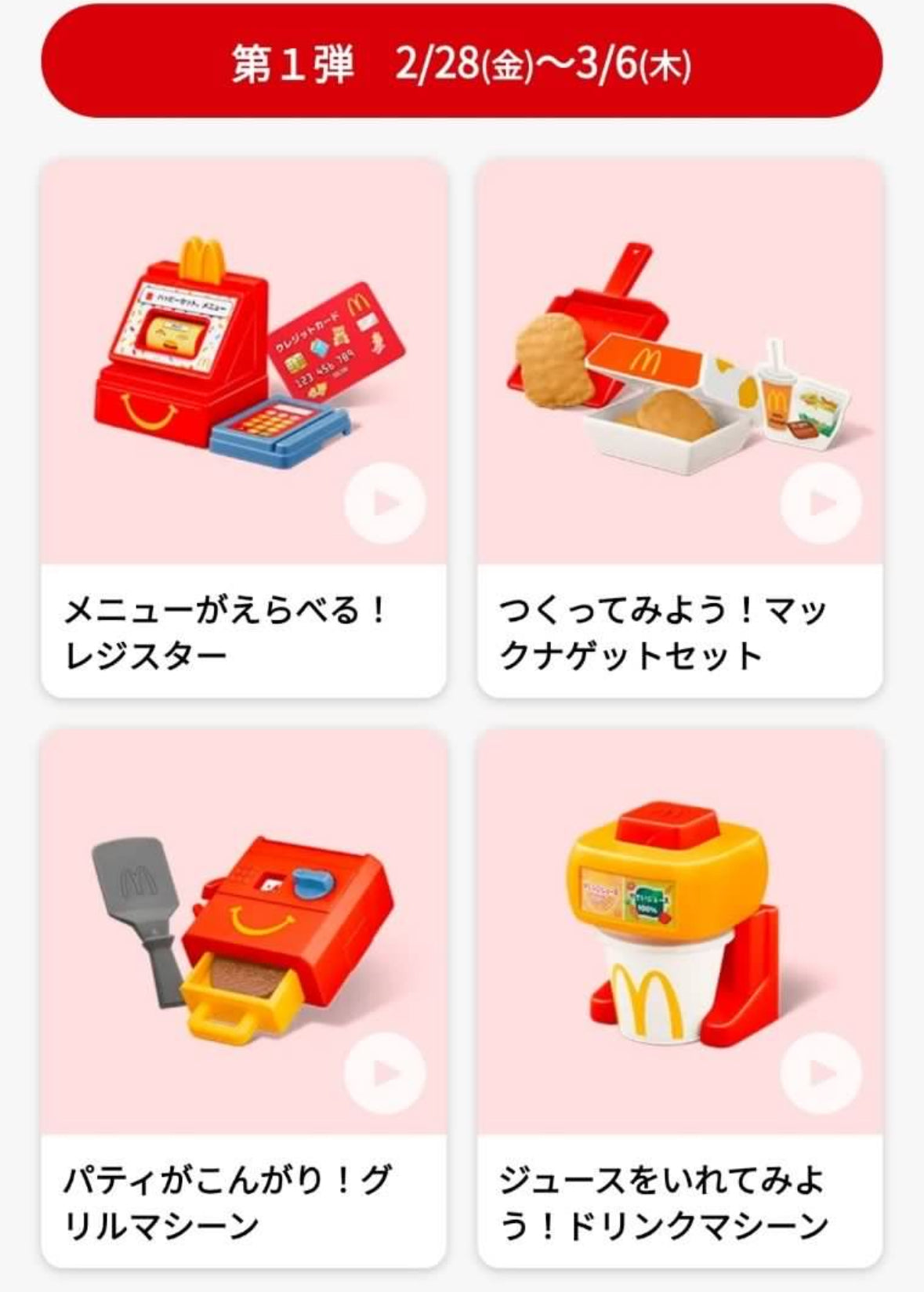Play the メニューがえらべる！レジスター toy video
Image resolution: width=924 pixels, height=1292 pixels.
pos(384,503)
